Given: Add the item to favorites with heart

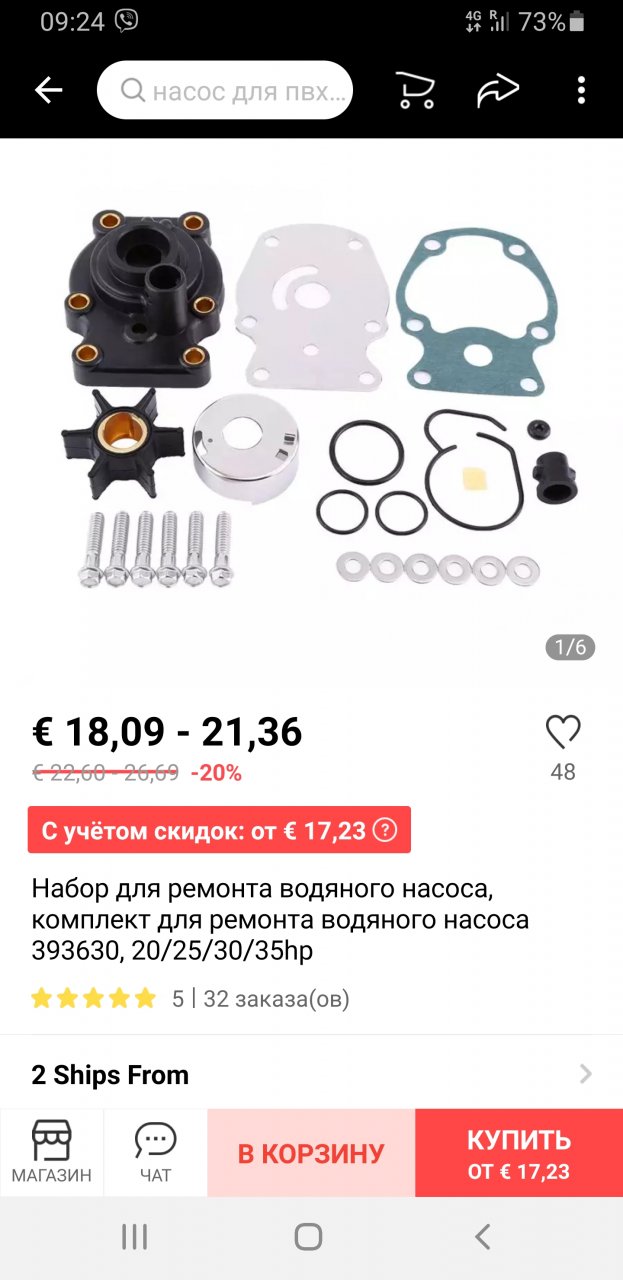Looking at the screenshot, I should (563, 733).
